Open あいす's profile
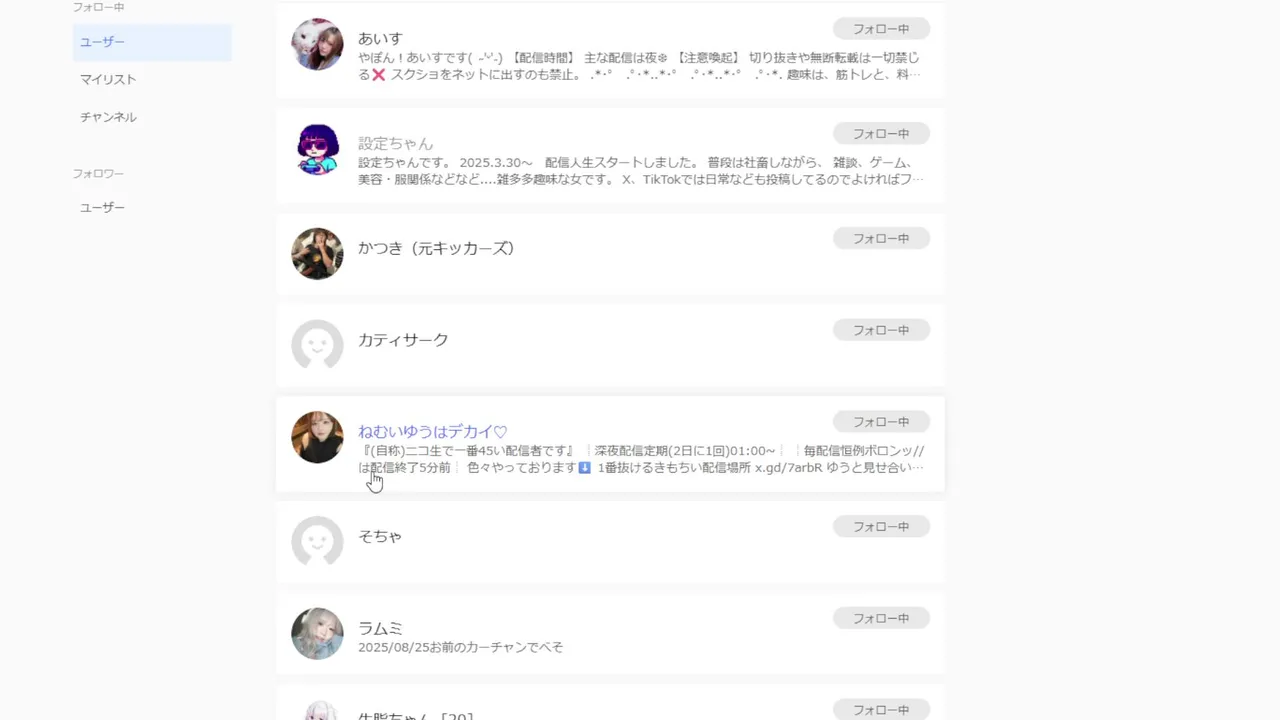This screenshot has width=1280, height=720. 380,38
